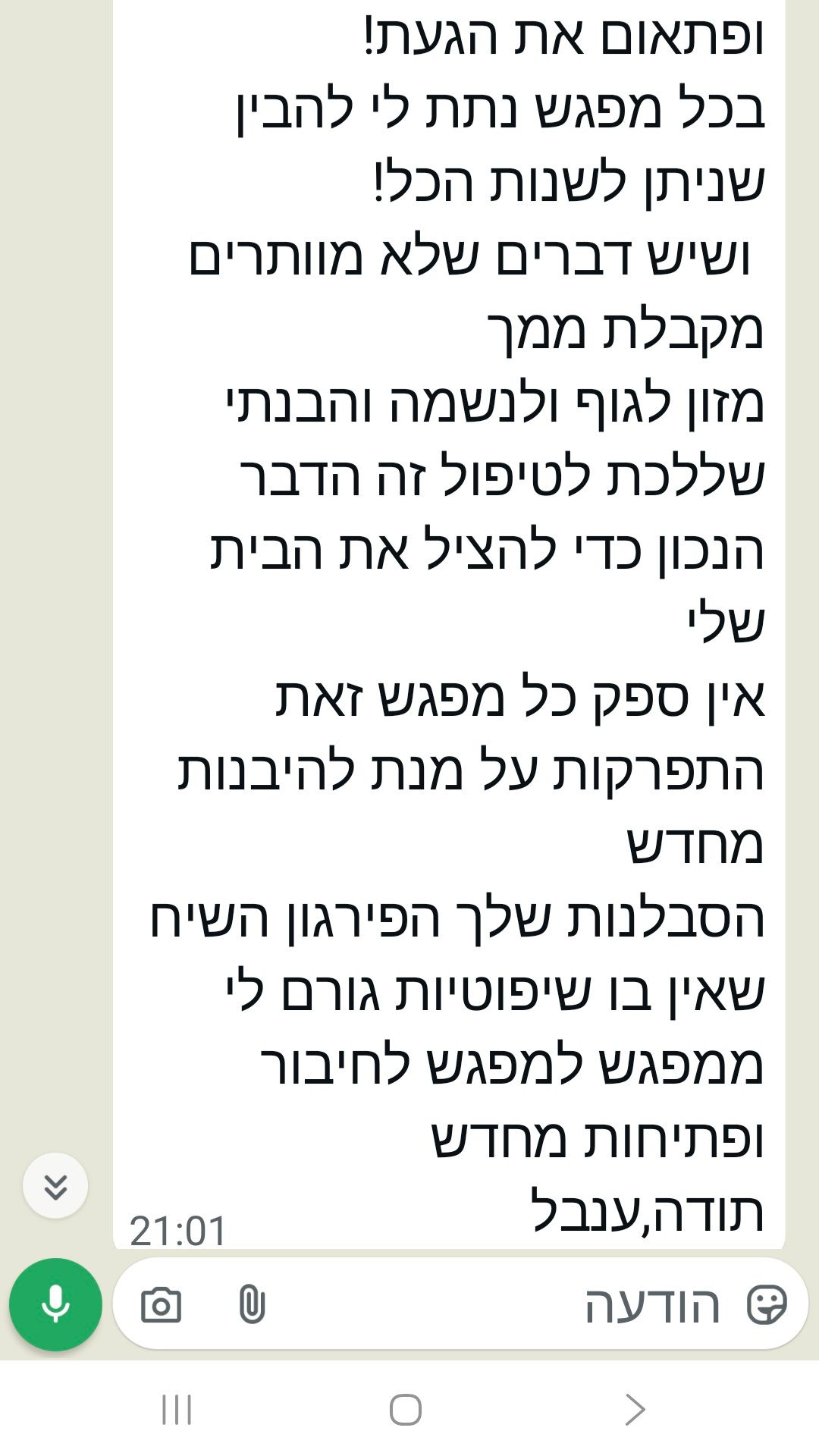Open recent apps from the navigation bar
Image resolution: width=819 pixels, height=1456 pixels.
point(177,1410)
